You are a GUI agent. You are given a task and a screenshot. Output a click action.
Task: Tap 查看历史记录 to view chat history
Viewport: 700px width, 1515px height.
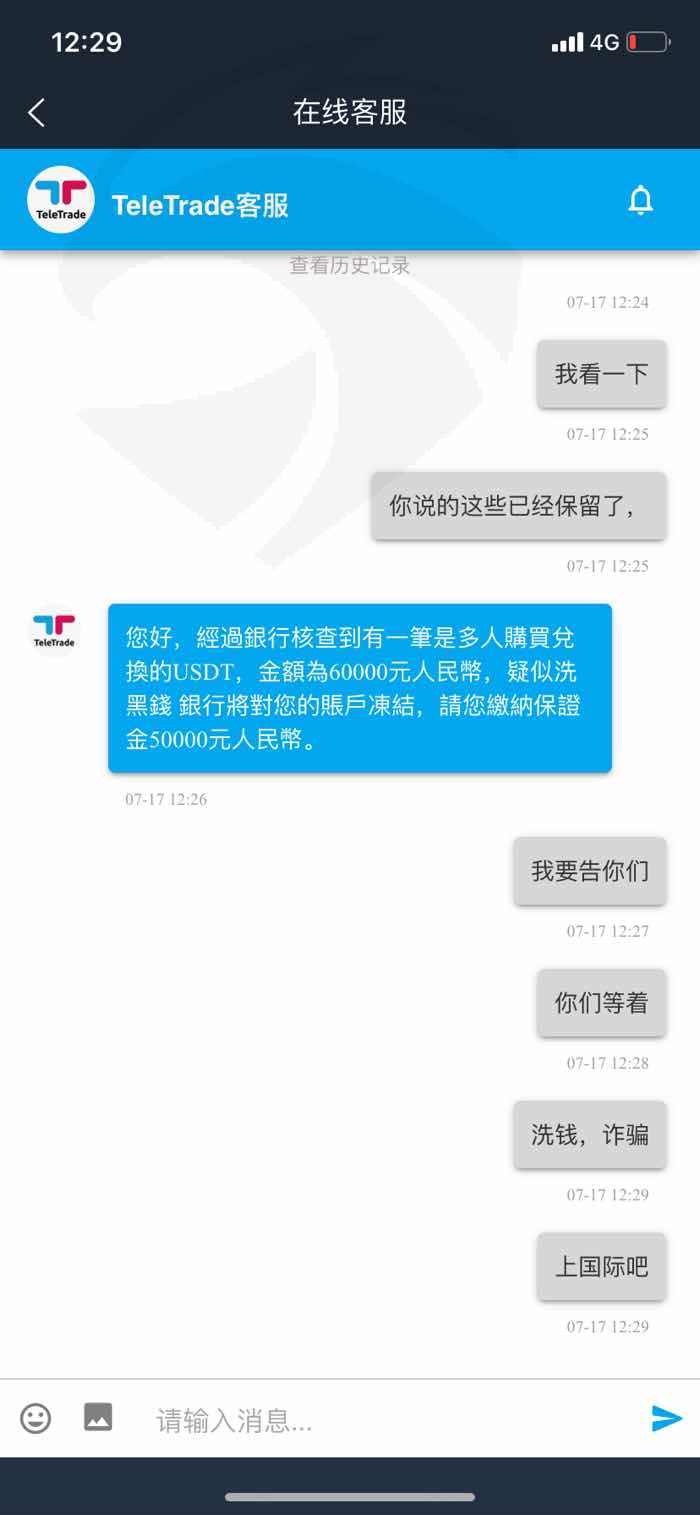coord(350,265)
